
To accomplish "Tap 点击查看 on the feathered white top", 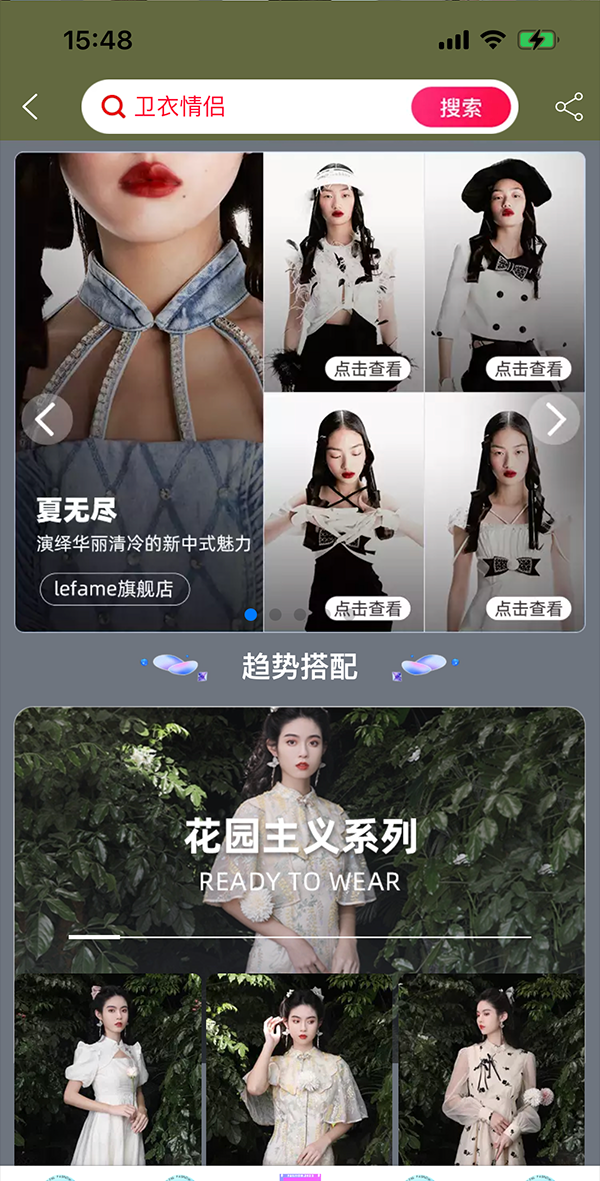I will pos(368,369).
